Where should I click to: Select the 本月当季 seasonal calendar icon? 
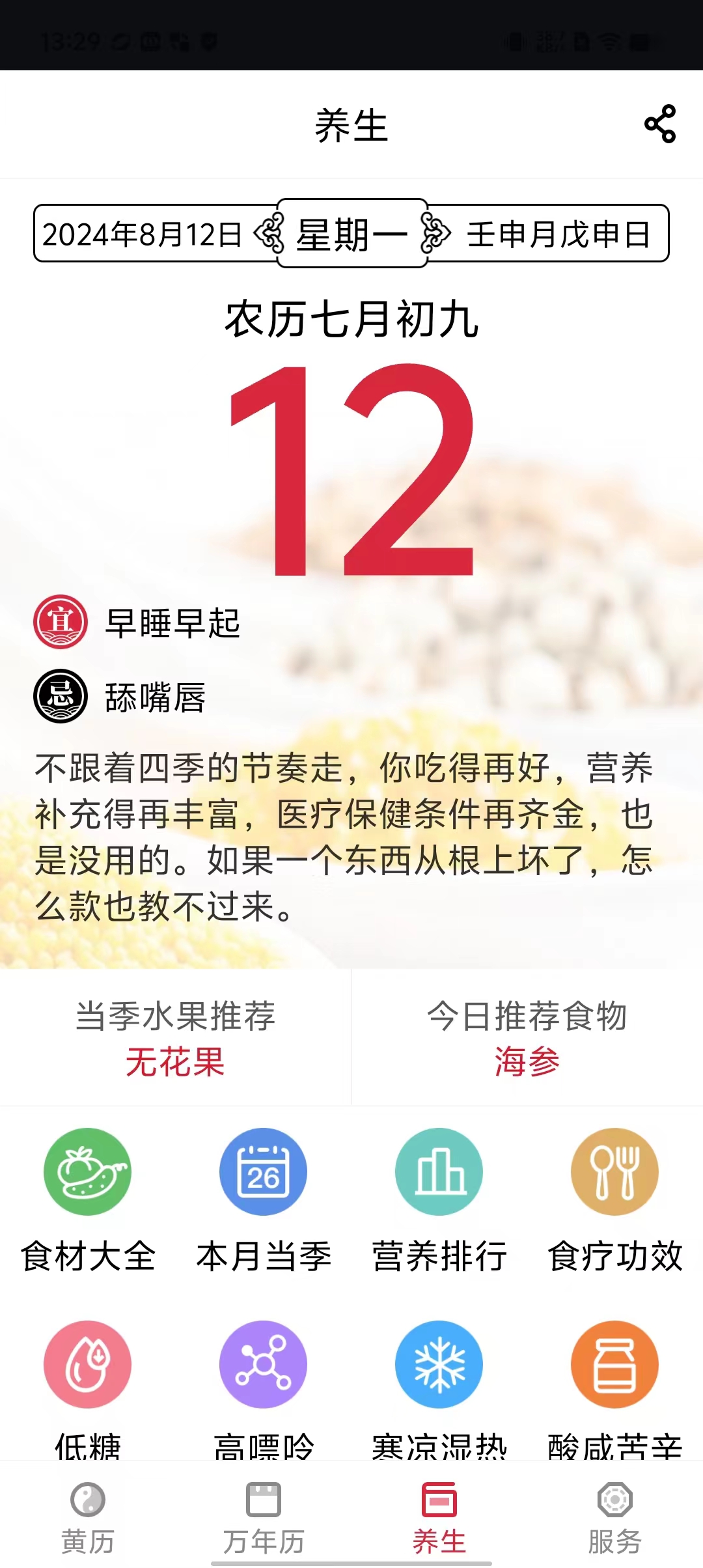(263, 1171)
